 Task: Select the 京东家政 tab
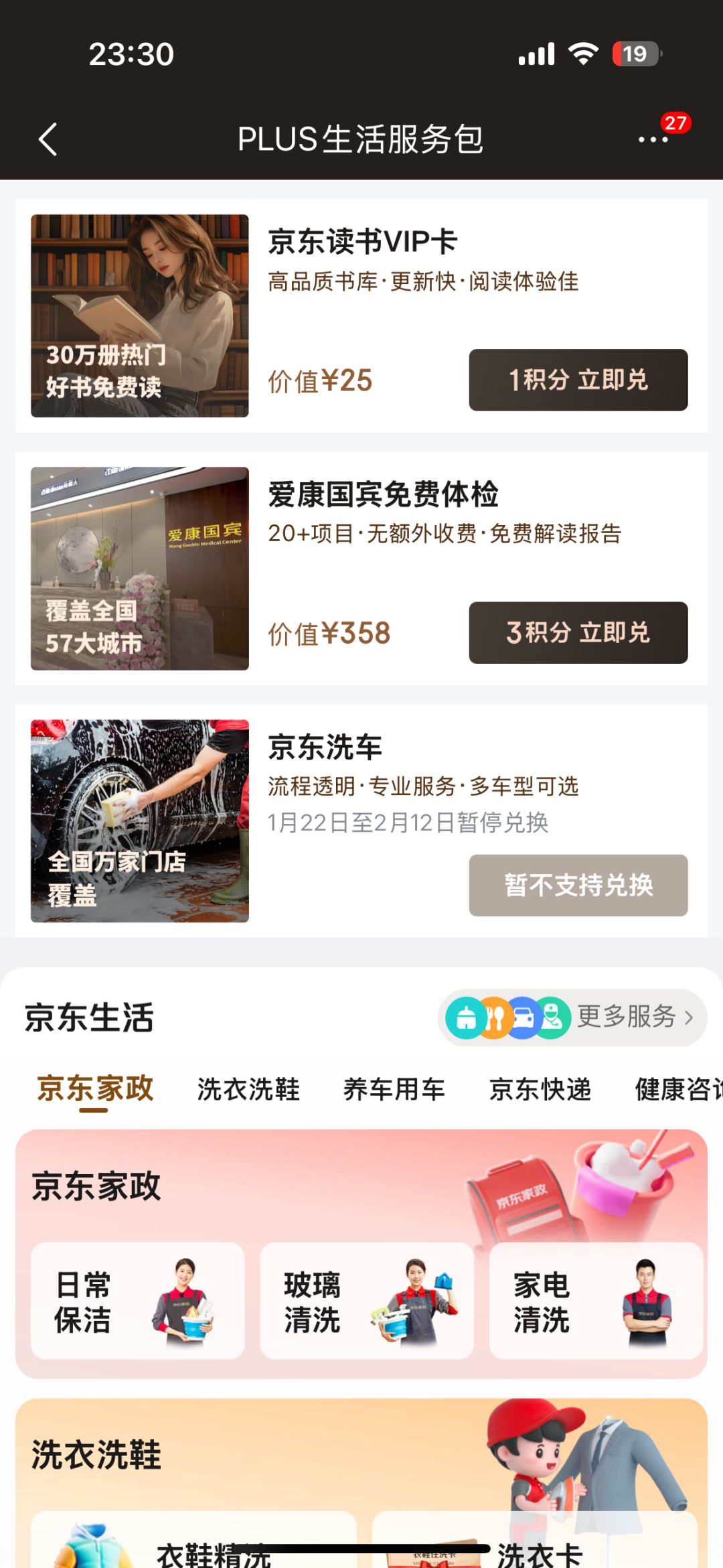[94, 1088]
